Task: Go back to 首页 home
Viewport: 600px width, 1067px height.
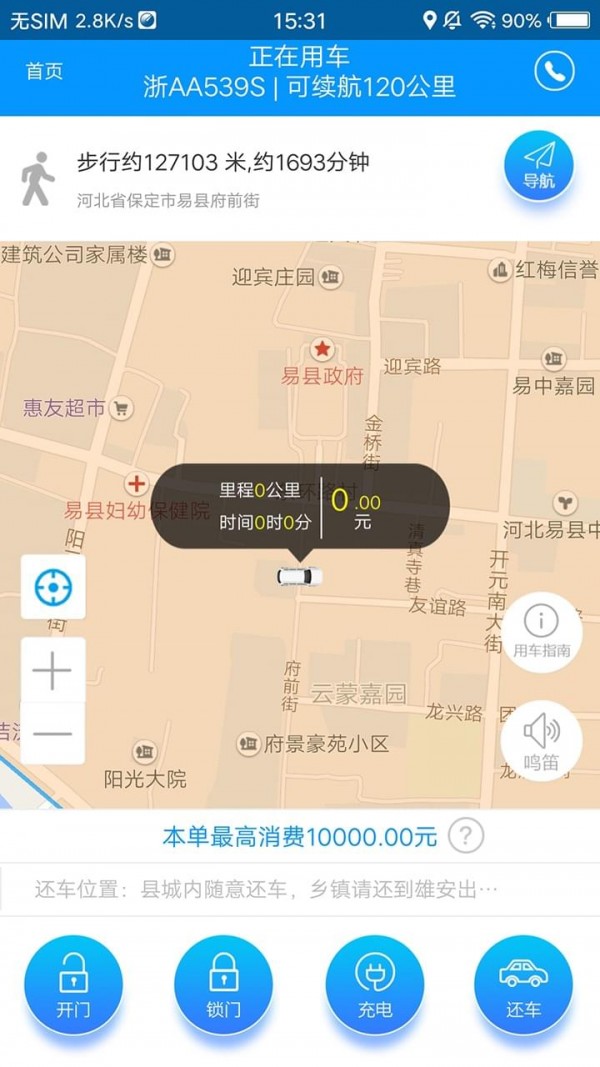Action: (44, 72)
